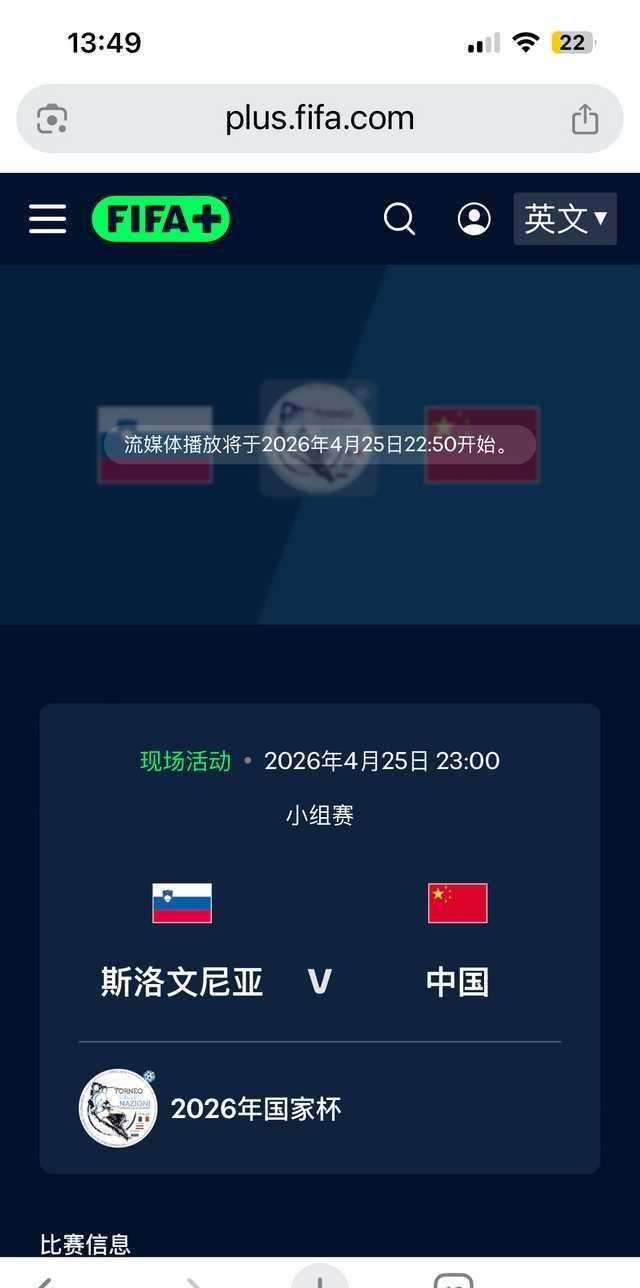Tap the FIFA+ home logo
Image resolution: width=640 pixels, height=1288 pixels.
click(161, 219)
